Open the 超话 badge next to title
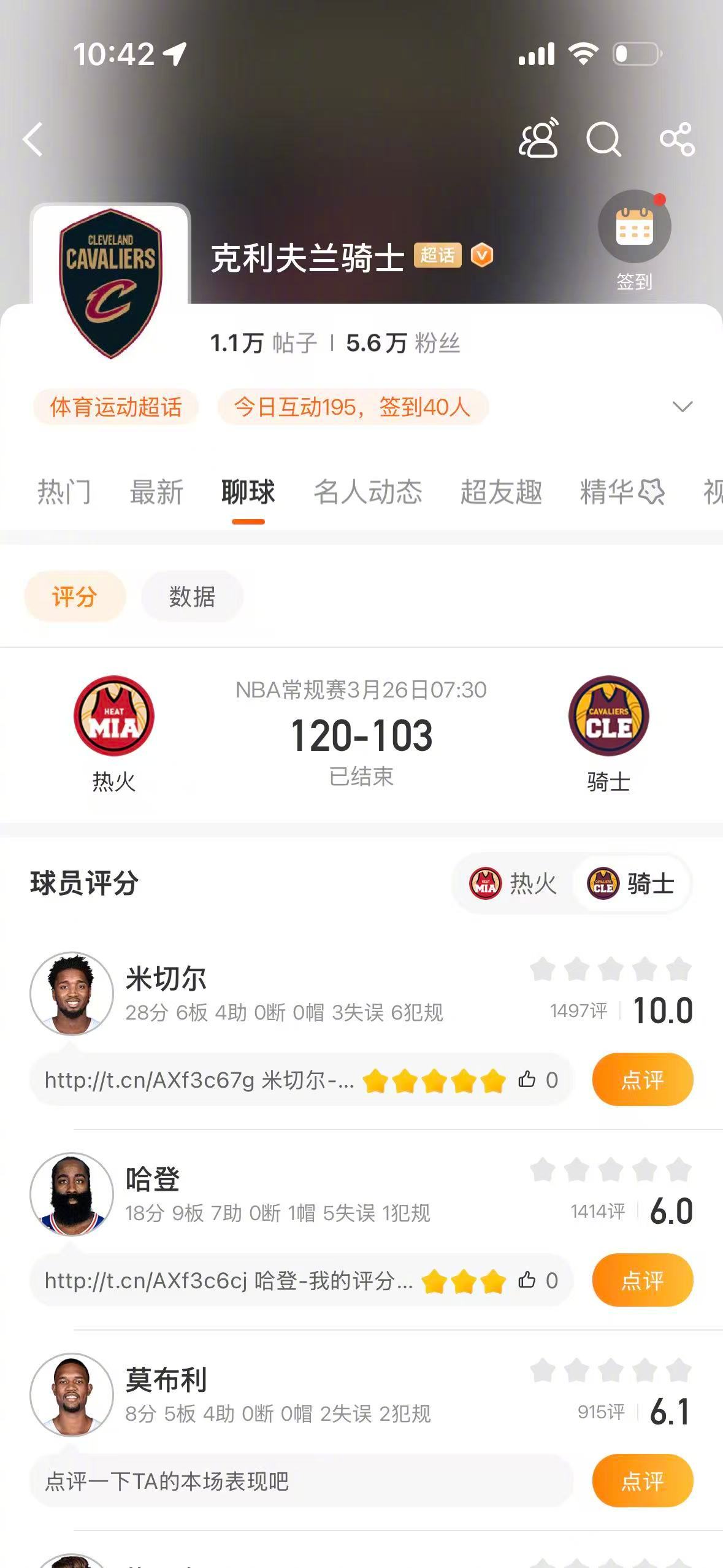This screenshot has height=1568, width=723. 437,256
